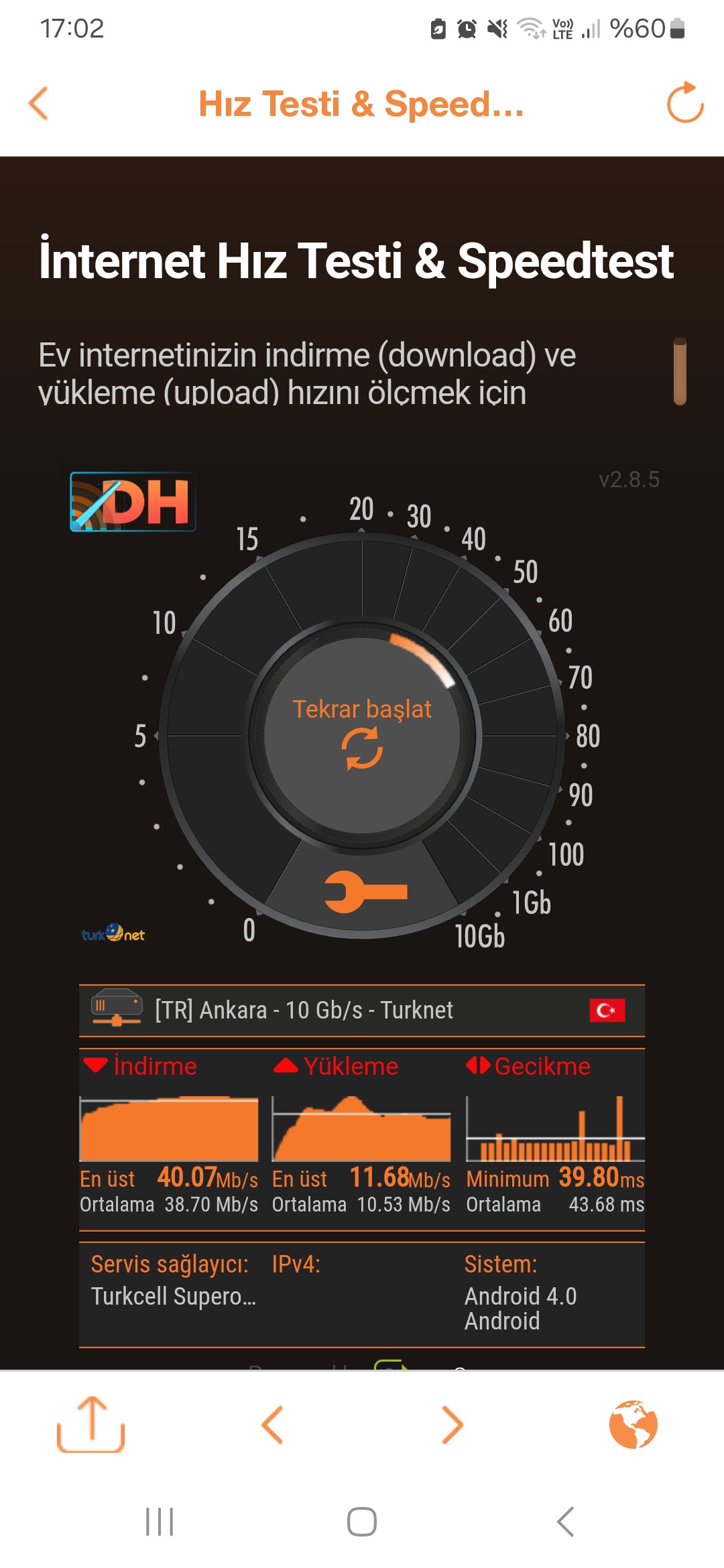Open the page in browser globe icon
Image resolution: width=724 pixels, height=1568 pixels.
point(633,1424)
